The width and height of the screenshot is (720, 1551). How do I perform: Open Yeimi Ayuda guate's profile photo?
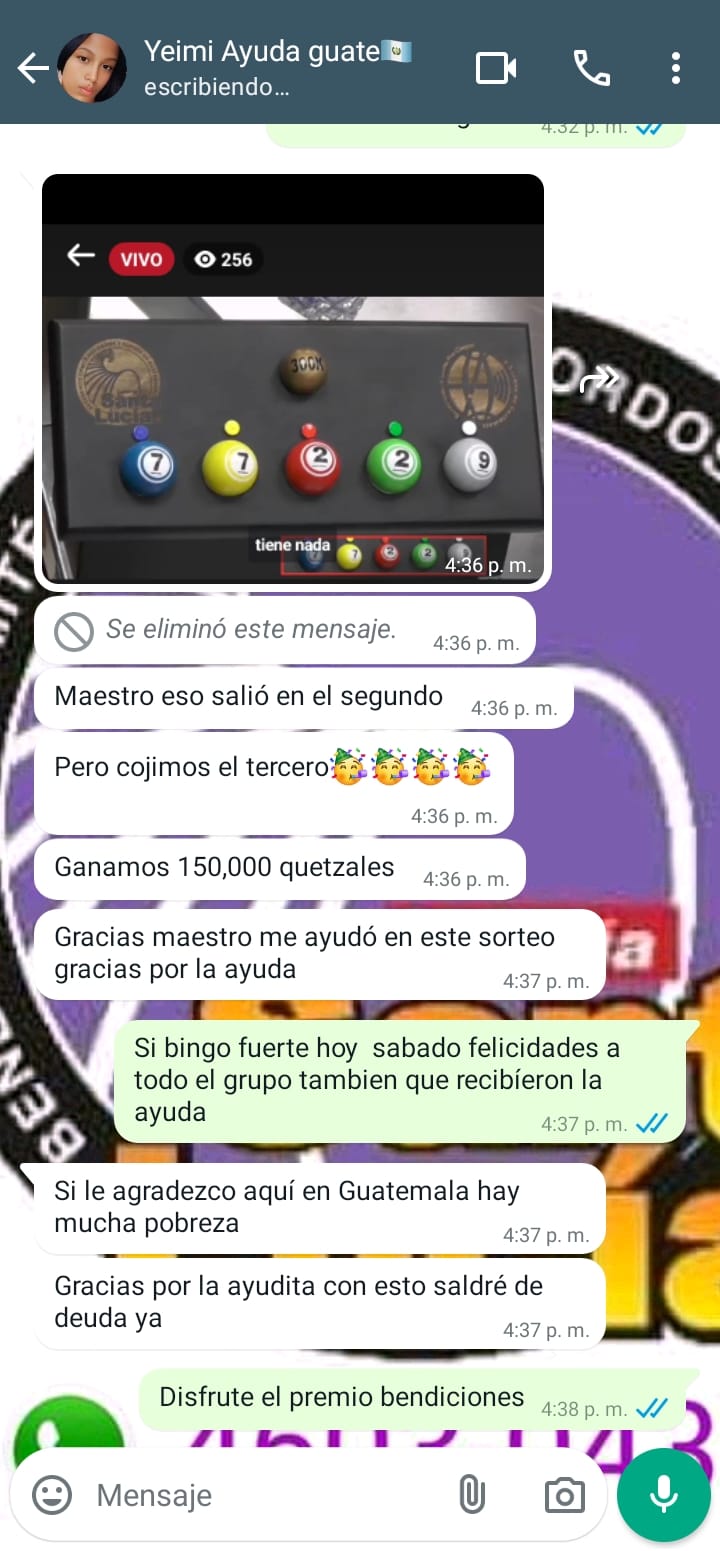92,68
